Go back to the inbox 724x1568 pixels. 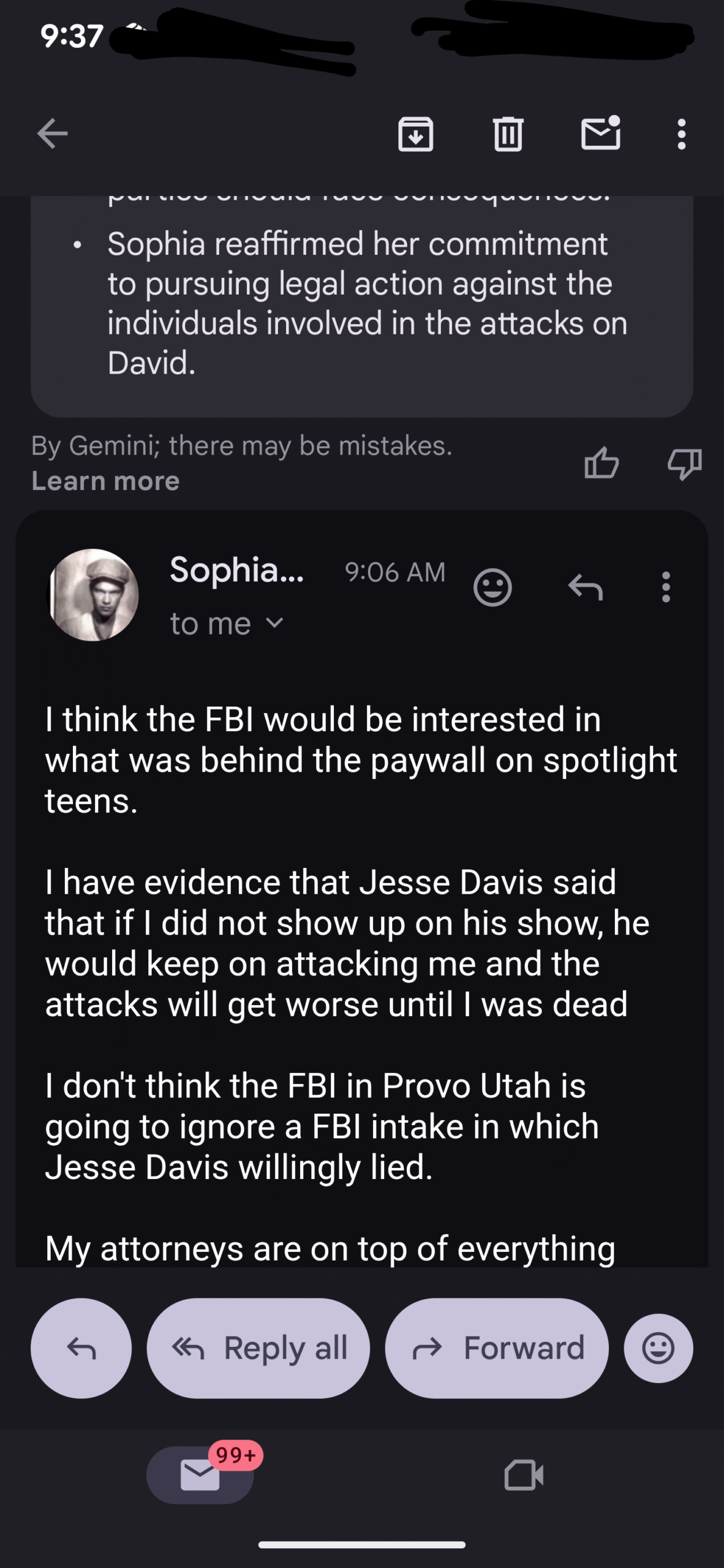tap(53, 134)
